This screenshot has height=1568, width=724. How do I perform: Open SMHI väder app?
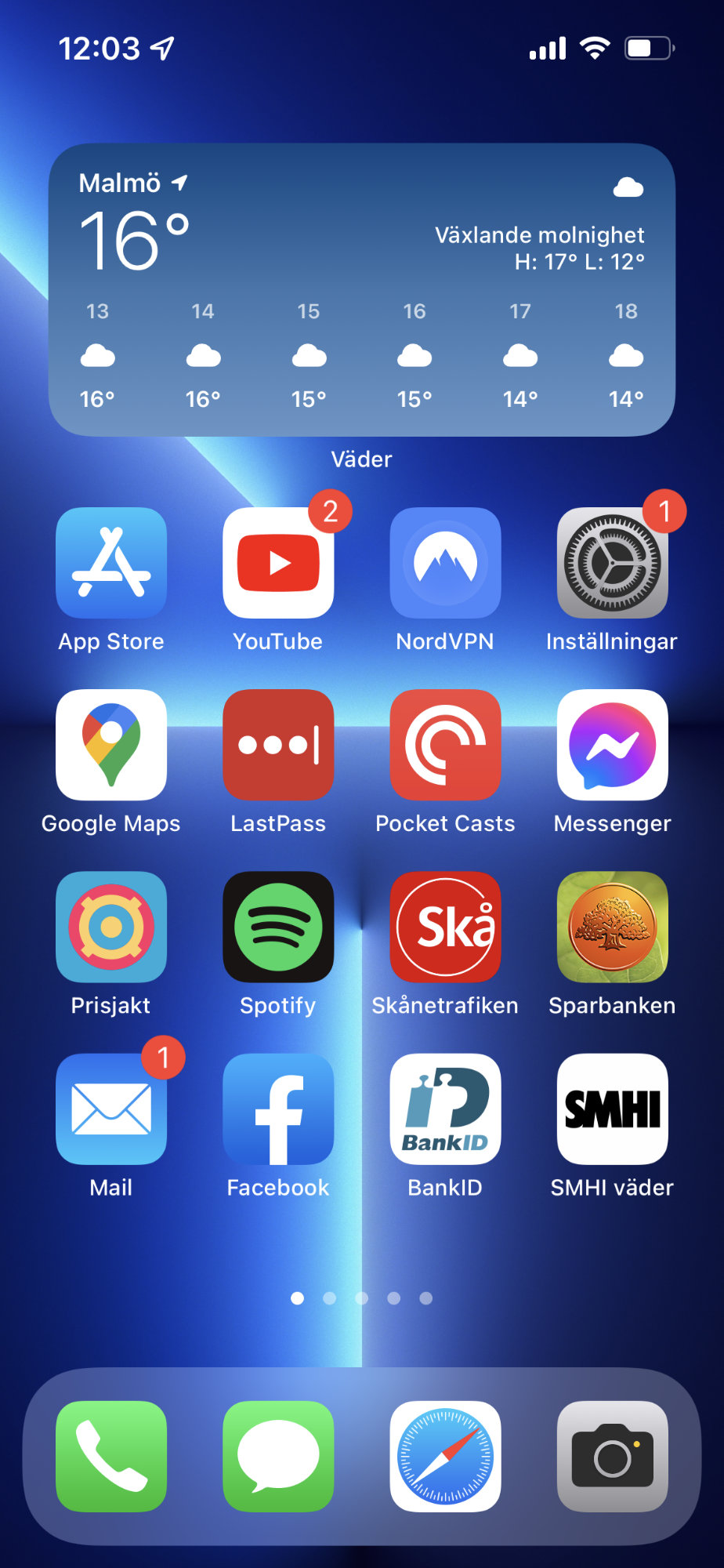click(612, 1109)
